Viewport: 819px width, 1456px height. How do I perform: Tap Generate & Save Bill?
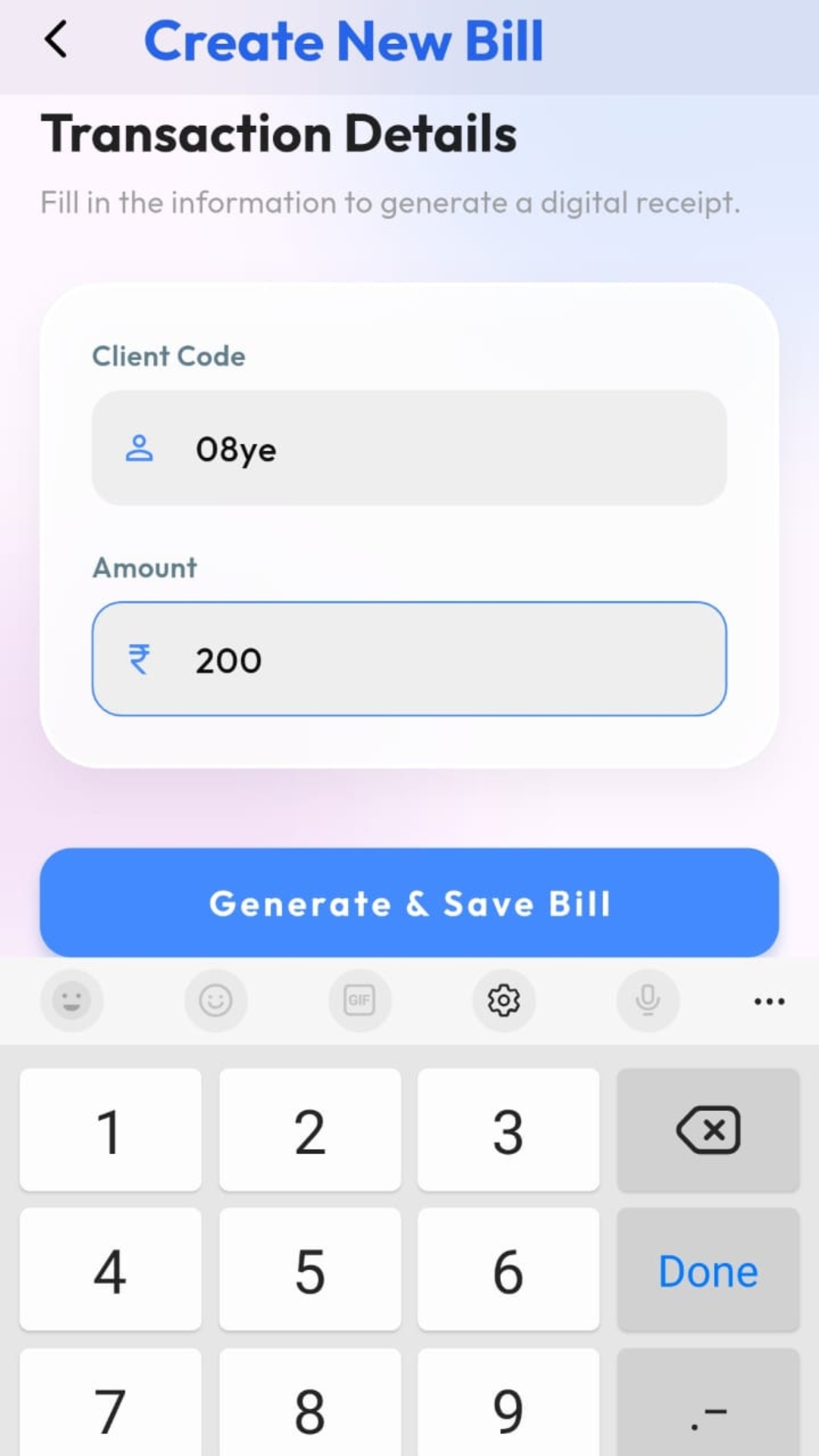click(x=409, y=902)
